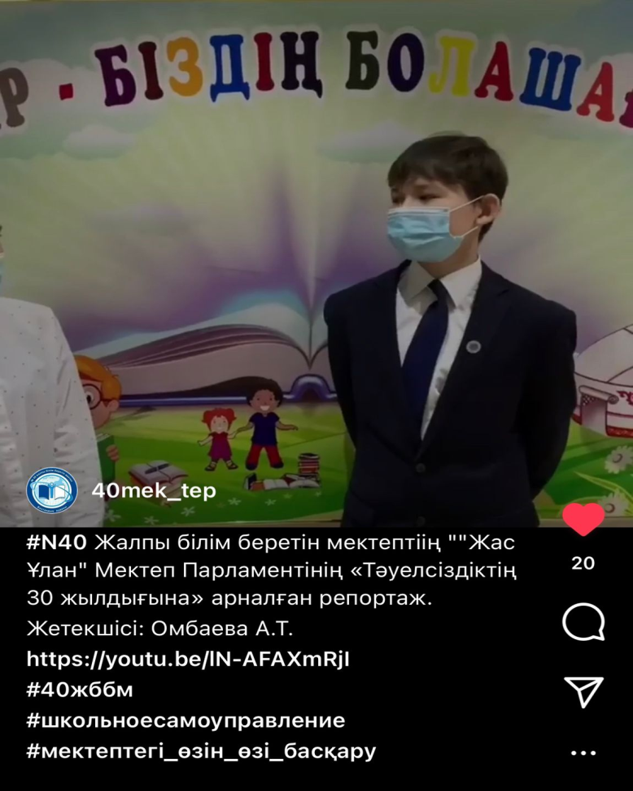Open the 40mek_tep username
This screenshot has height=791, width=633.
[153, 491]
